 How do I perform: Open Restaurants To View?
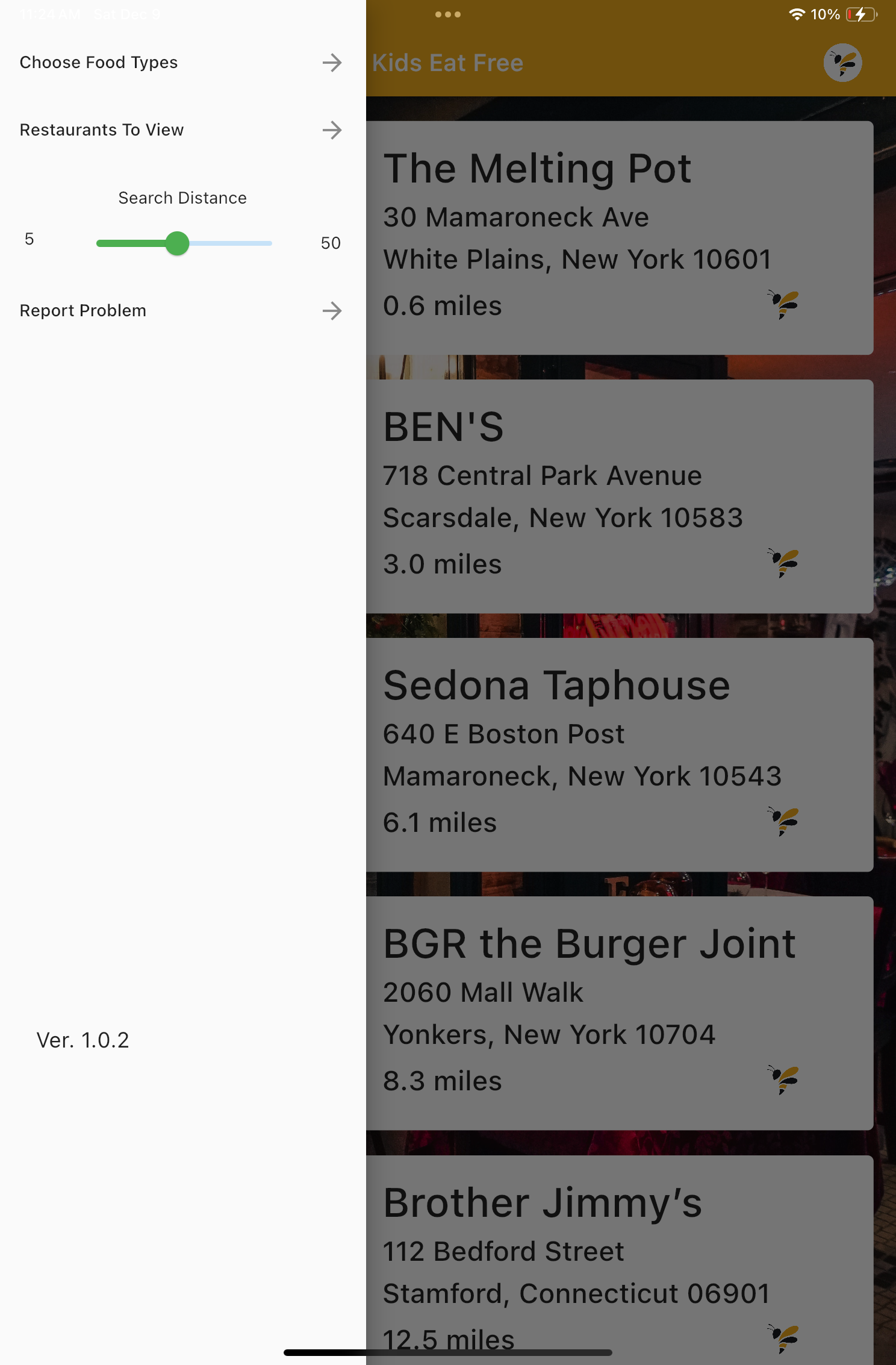pos(181,130)
